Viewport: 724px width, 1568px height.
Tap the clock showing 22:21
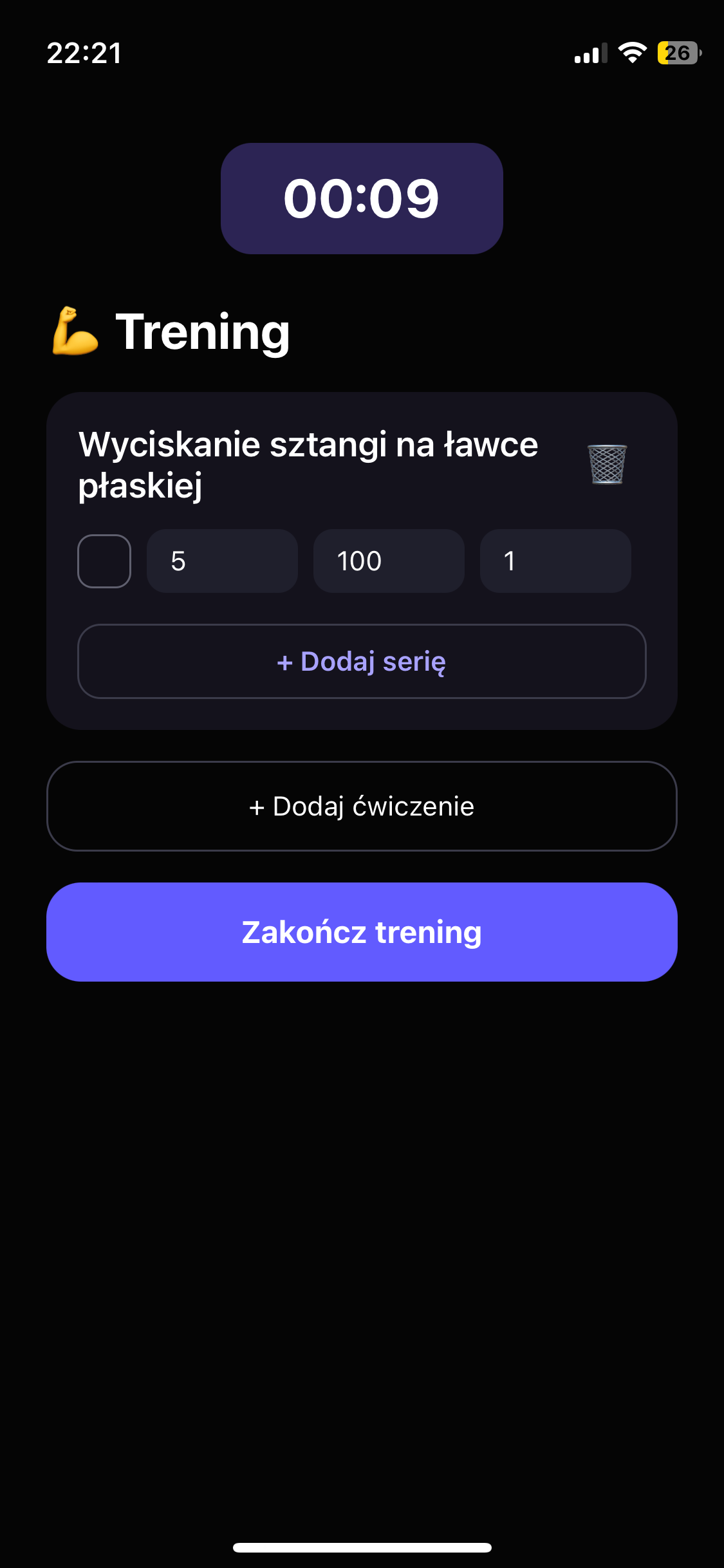point(84,54)
